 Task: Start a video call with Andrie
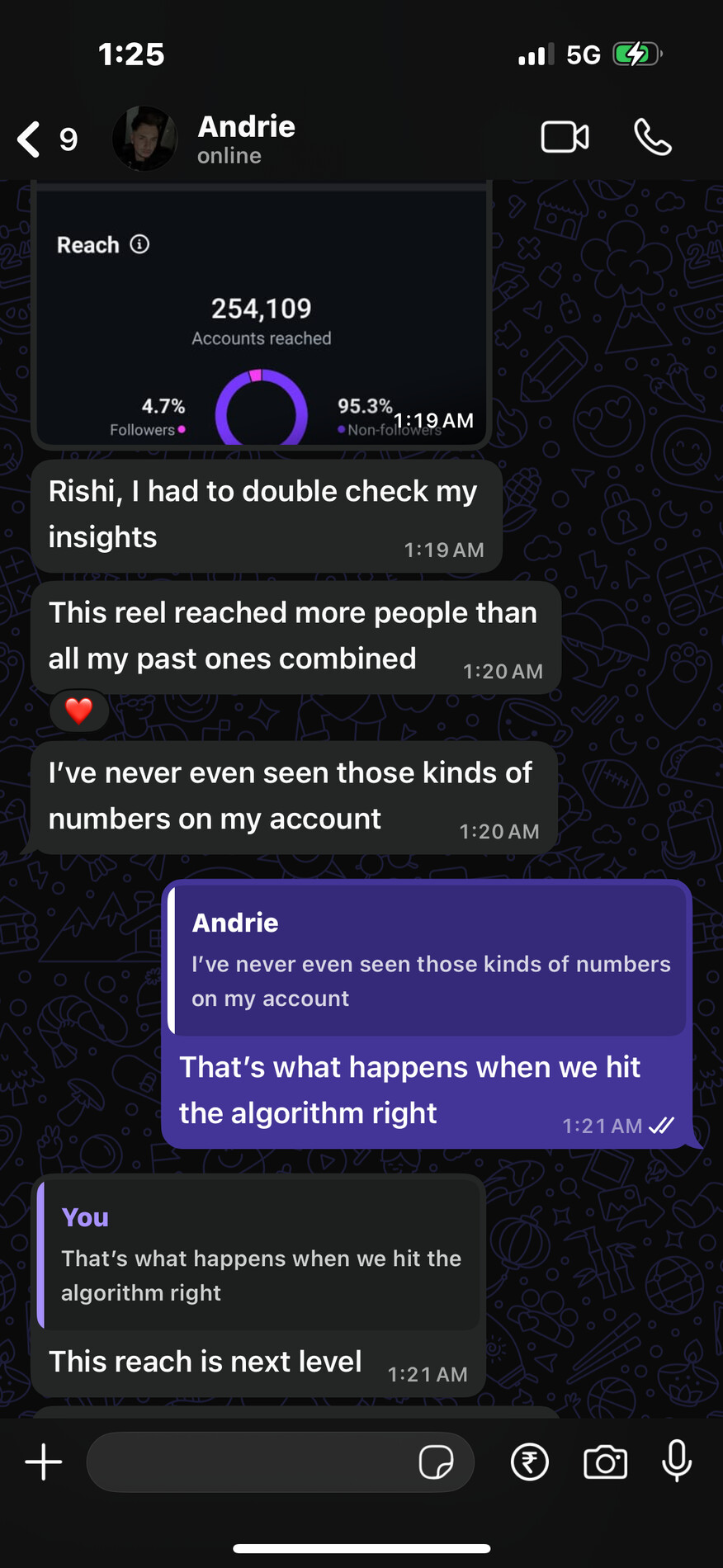pos(565,137)
